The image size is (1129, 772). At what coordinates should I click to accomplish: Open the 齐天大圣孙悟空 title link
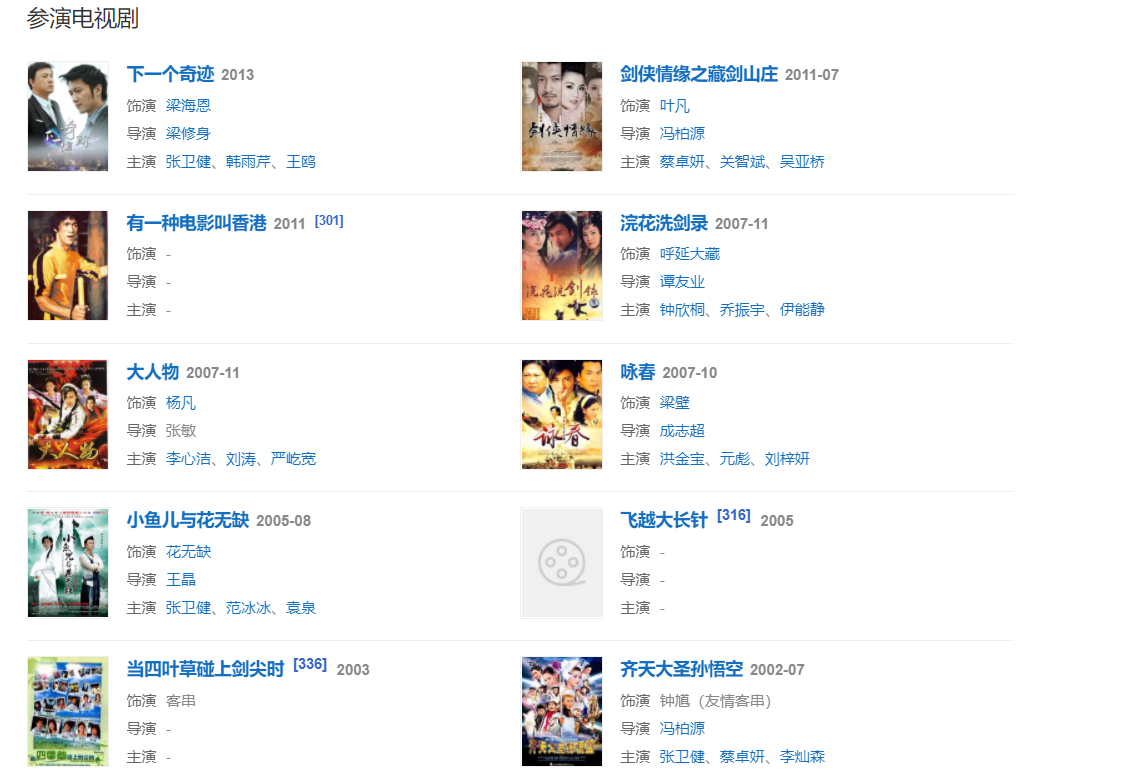coord(681,669)
